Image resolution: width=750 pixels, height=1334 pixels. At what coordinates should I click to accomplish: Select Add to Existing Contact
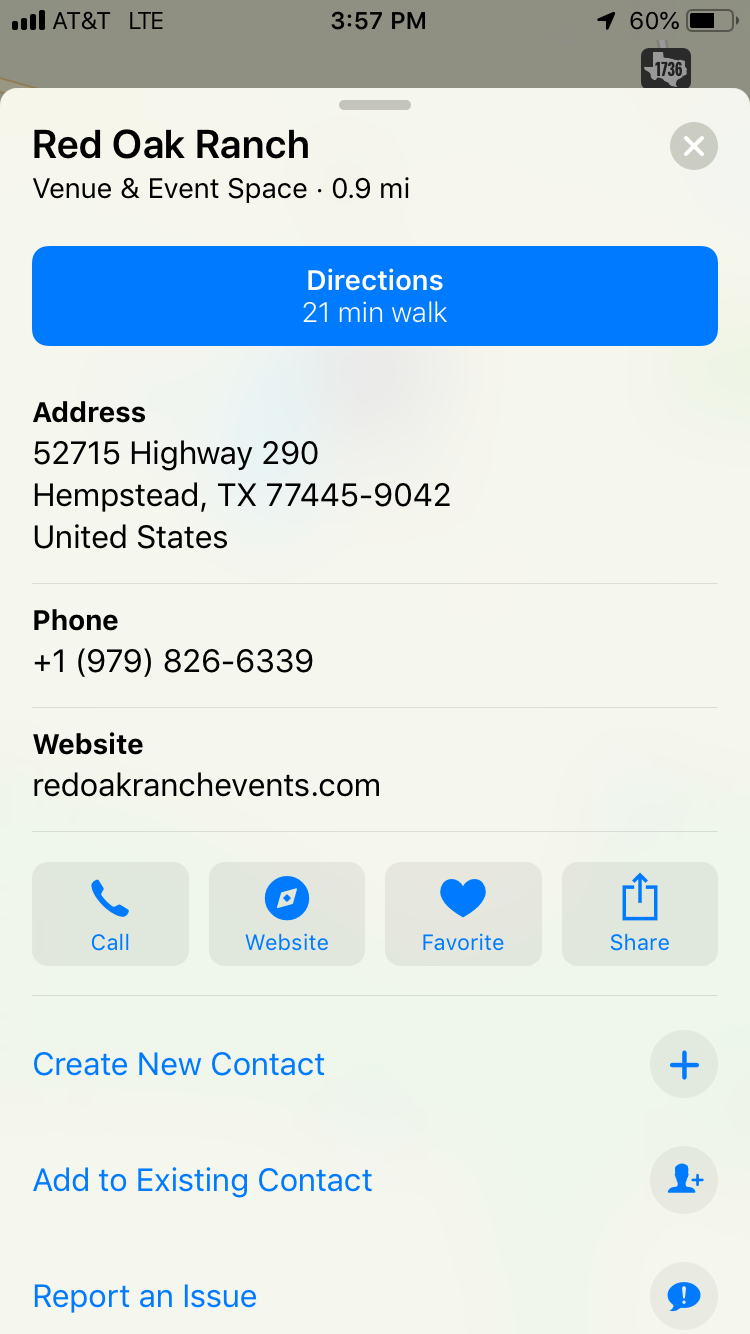pos(203,1180)
